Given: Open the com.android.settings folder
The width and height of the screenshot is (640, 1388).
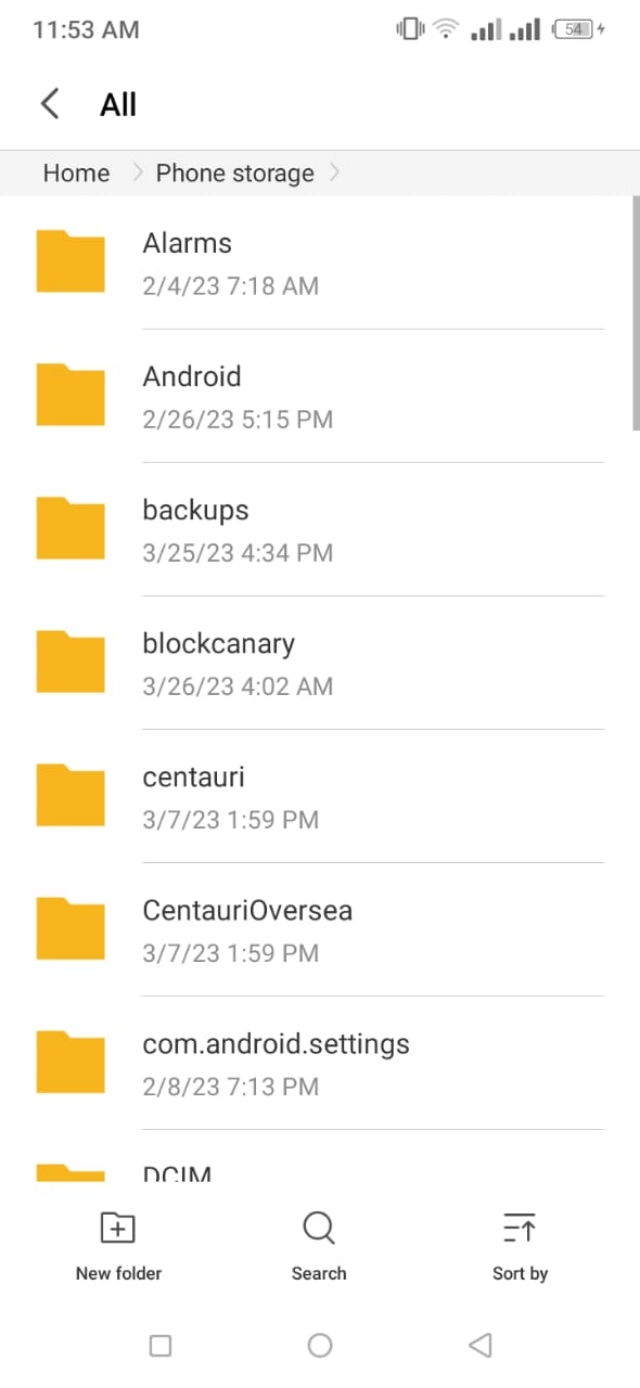Looking at the screenshot, I should (x=320, y=1064).
